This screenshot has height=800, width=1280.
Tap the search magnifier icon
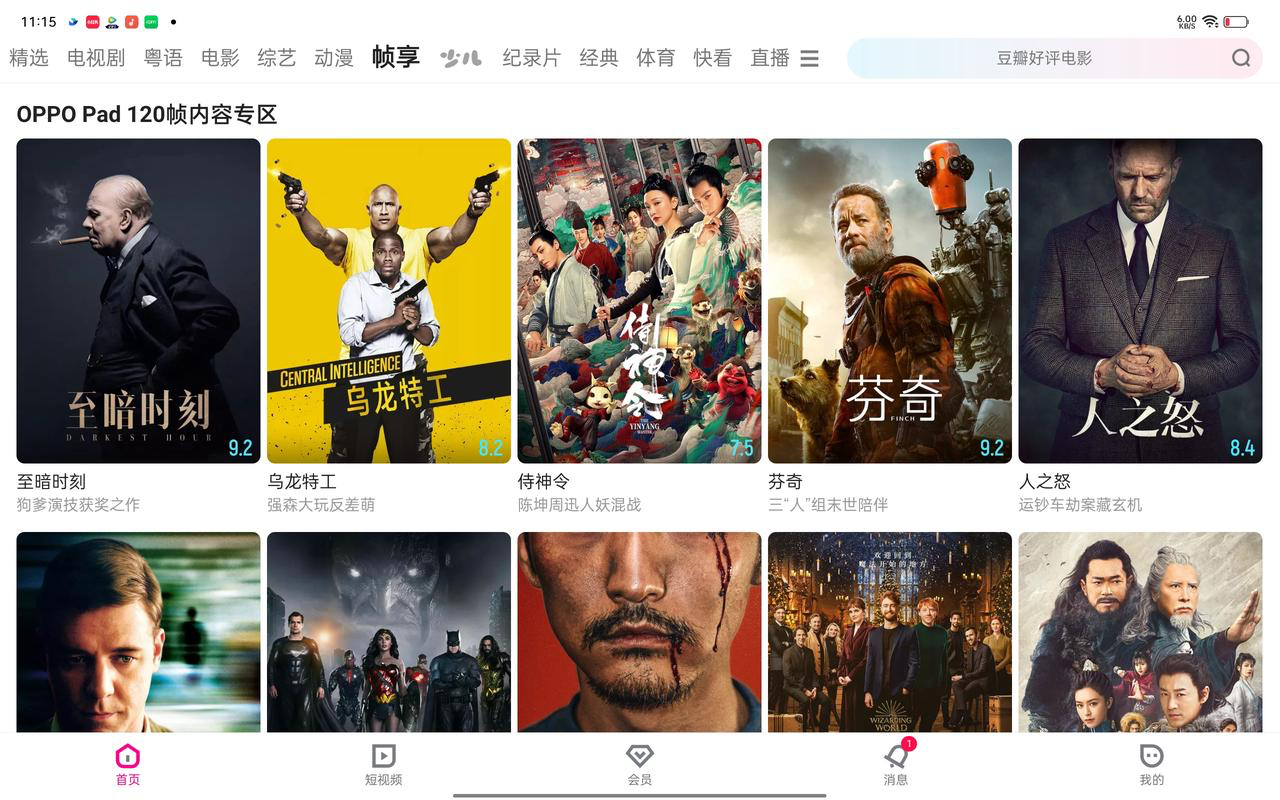[x=1241, y=58]
